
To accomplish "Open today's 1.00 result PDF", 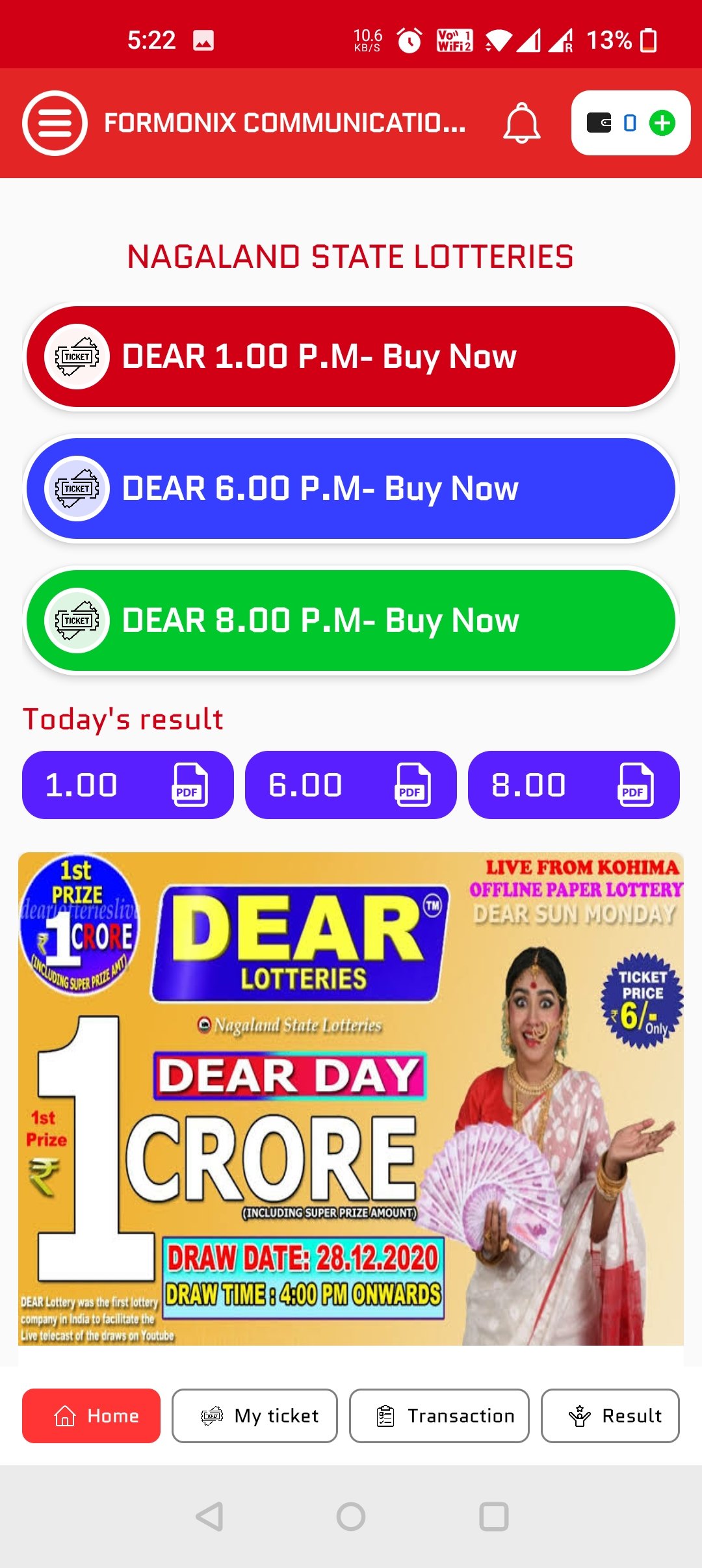I will [x=127, y=785].
